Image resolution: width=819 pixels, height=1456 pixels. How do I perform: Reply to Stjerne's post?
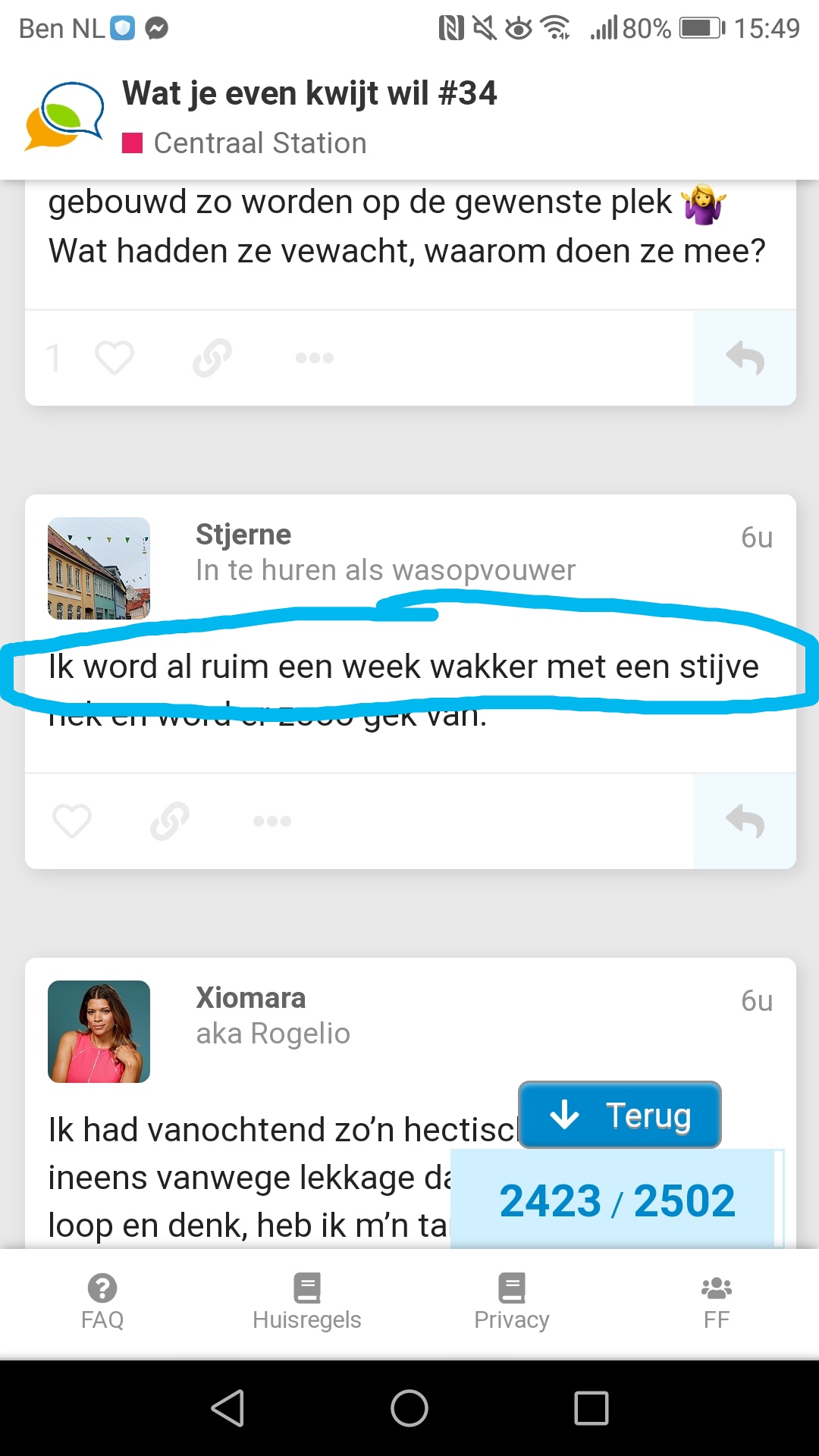[745, 821]
